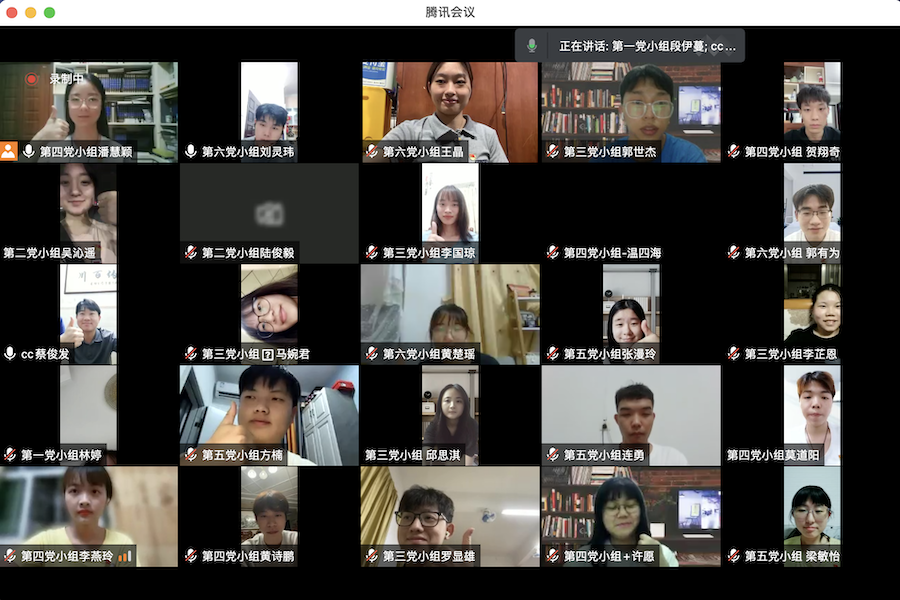Minimize the window with the yellow button
This screenshot has width=900, height=600.
coord(30,12)
